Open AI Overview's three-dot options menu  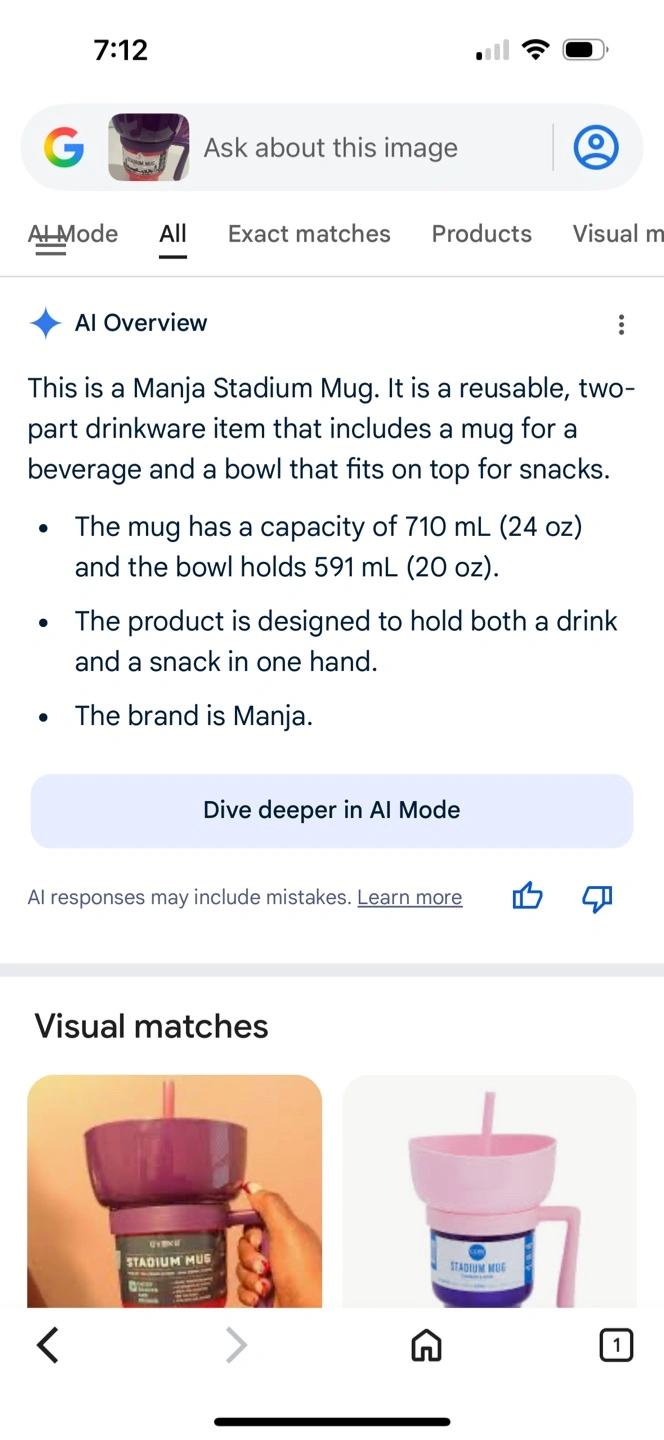(621, 324)
